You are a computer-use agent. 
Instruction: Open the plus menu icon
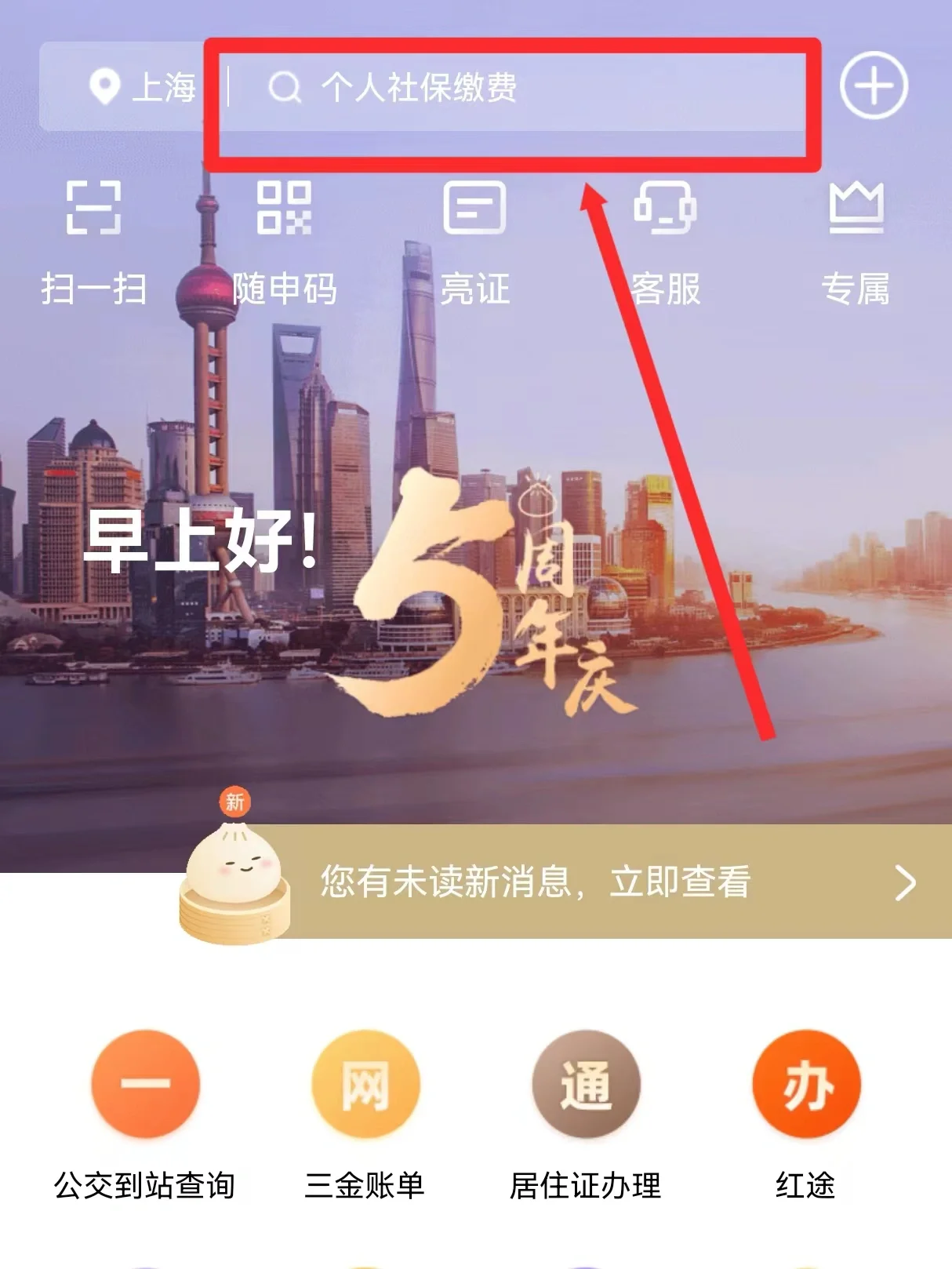click(x=874, y=85)
